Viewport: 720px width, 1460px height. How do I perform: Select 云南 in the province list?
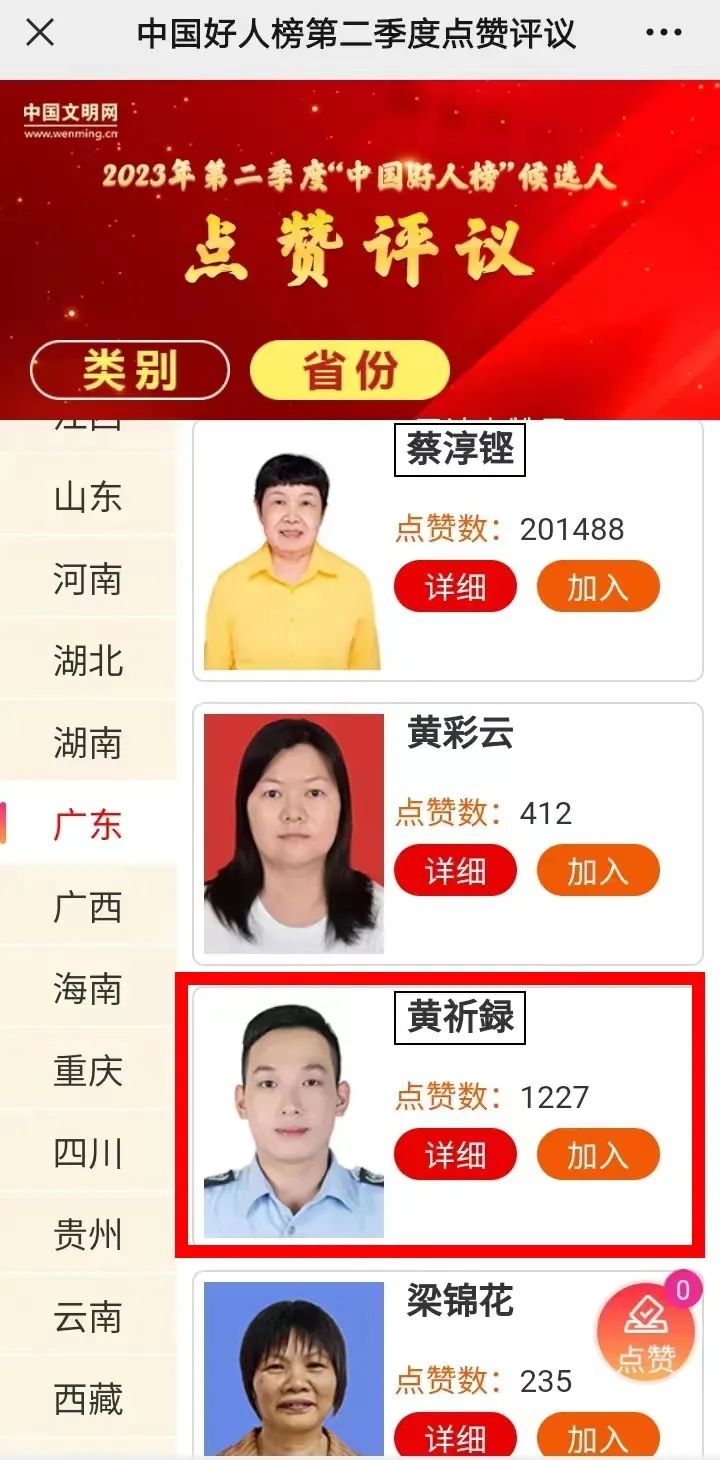click(x=88, y=1317)
